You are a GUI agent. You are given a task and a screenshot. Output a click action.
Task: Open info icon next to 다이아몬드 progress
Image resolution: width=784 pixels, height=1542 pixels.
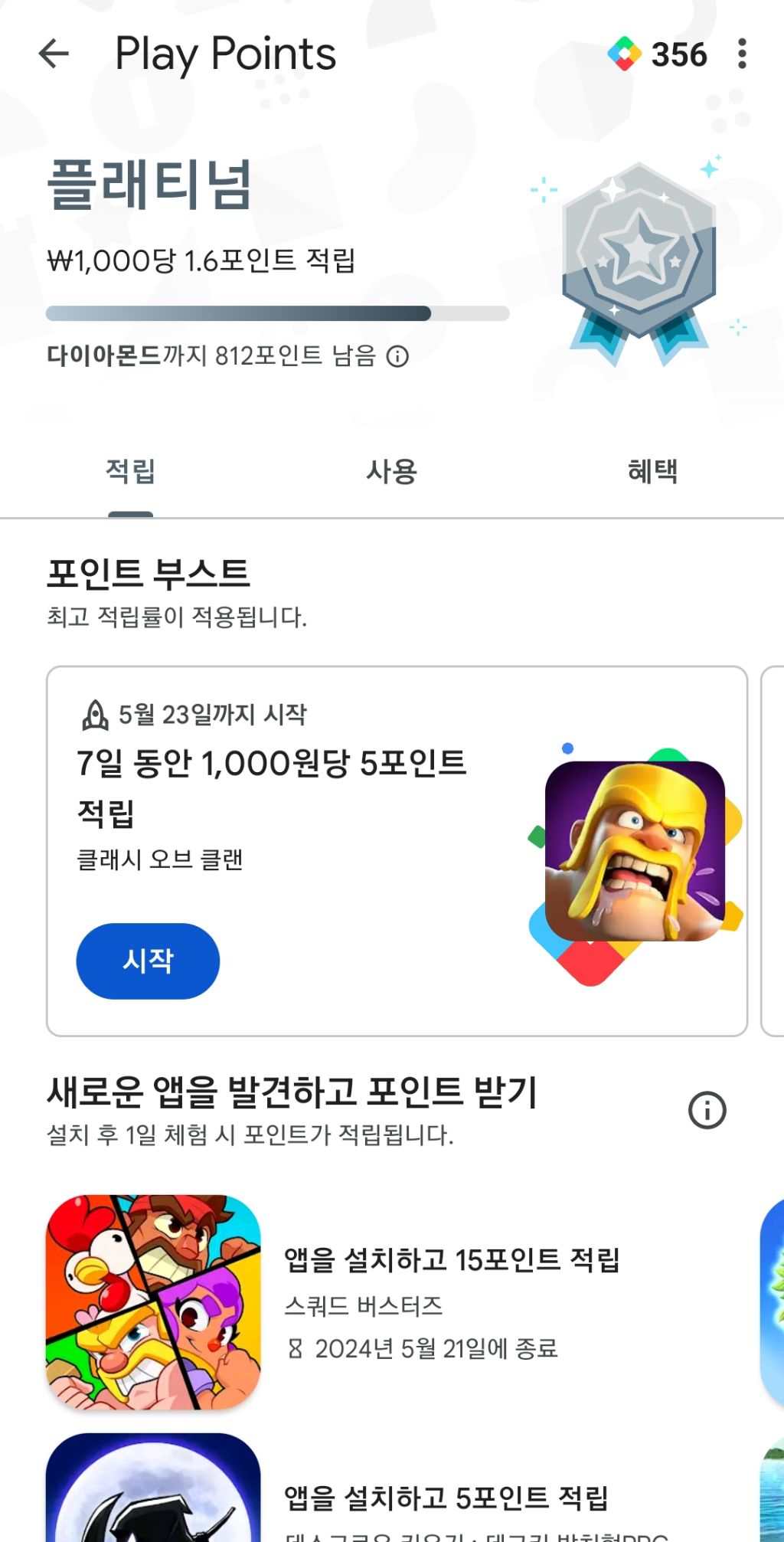(x=397, y=356)
